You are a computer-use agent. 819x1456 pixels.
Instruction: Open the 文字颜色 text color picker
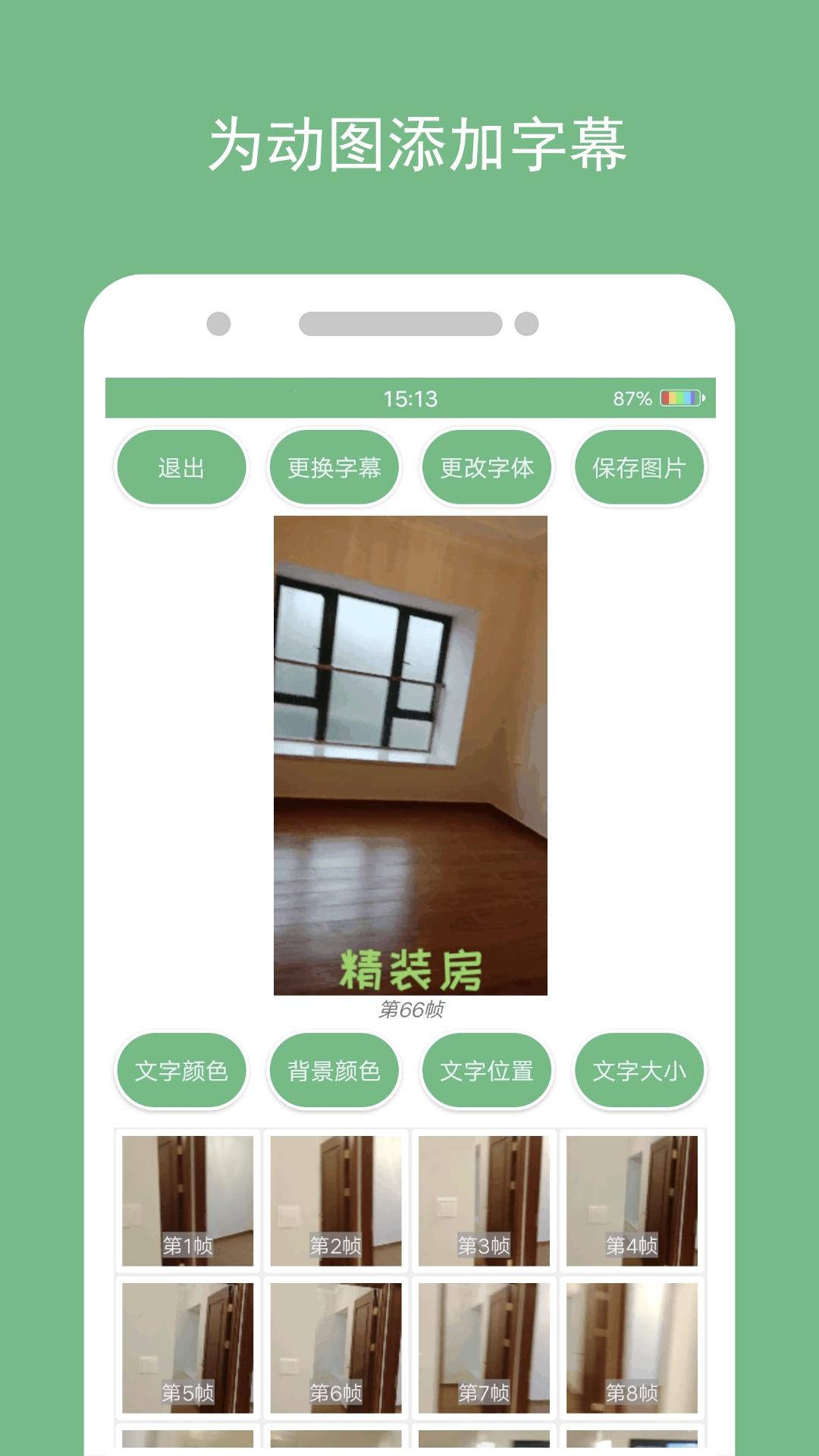(x=180, y=1069)
